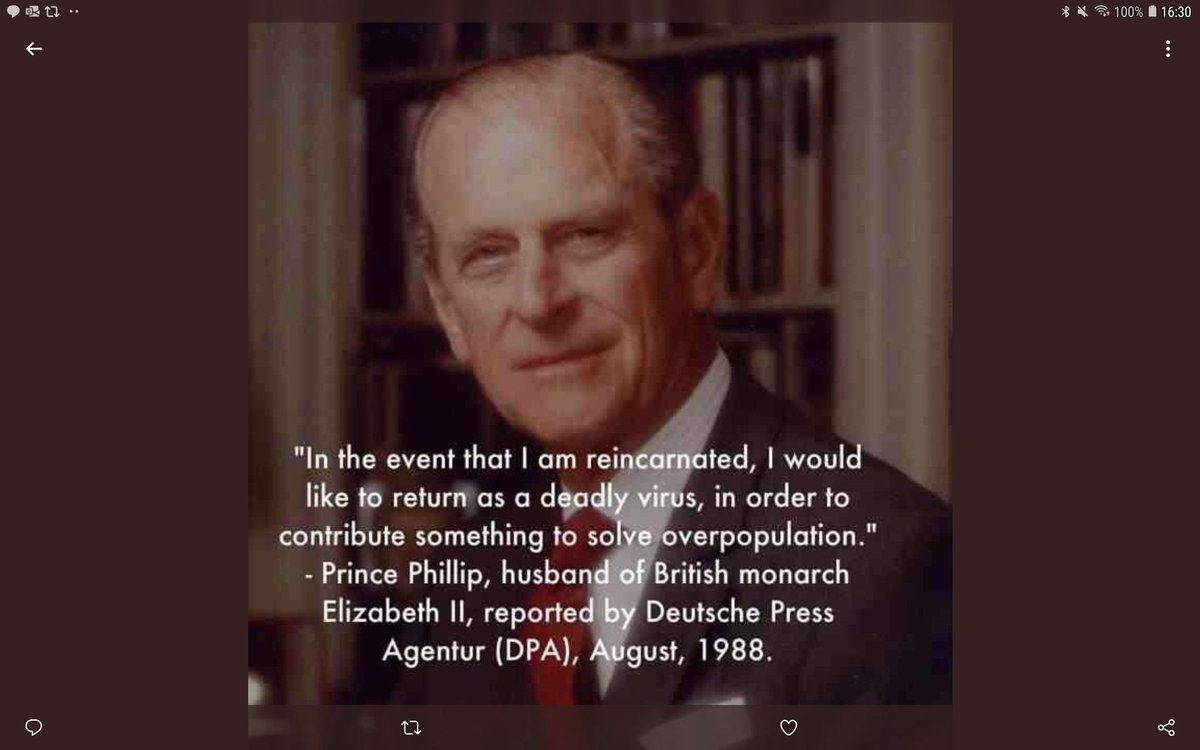Go back with the back arrow
Screen dimensions: 1200x750
[x=34, y=49]
